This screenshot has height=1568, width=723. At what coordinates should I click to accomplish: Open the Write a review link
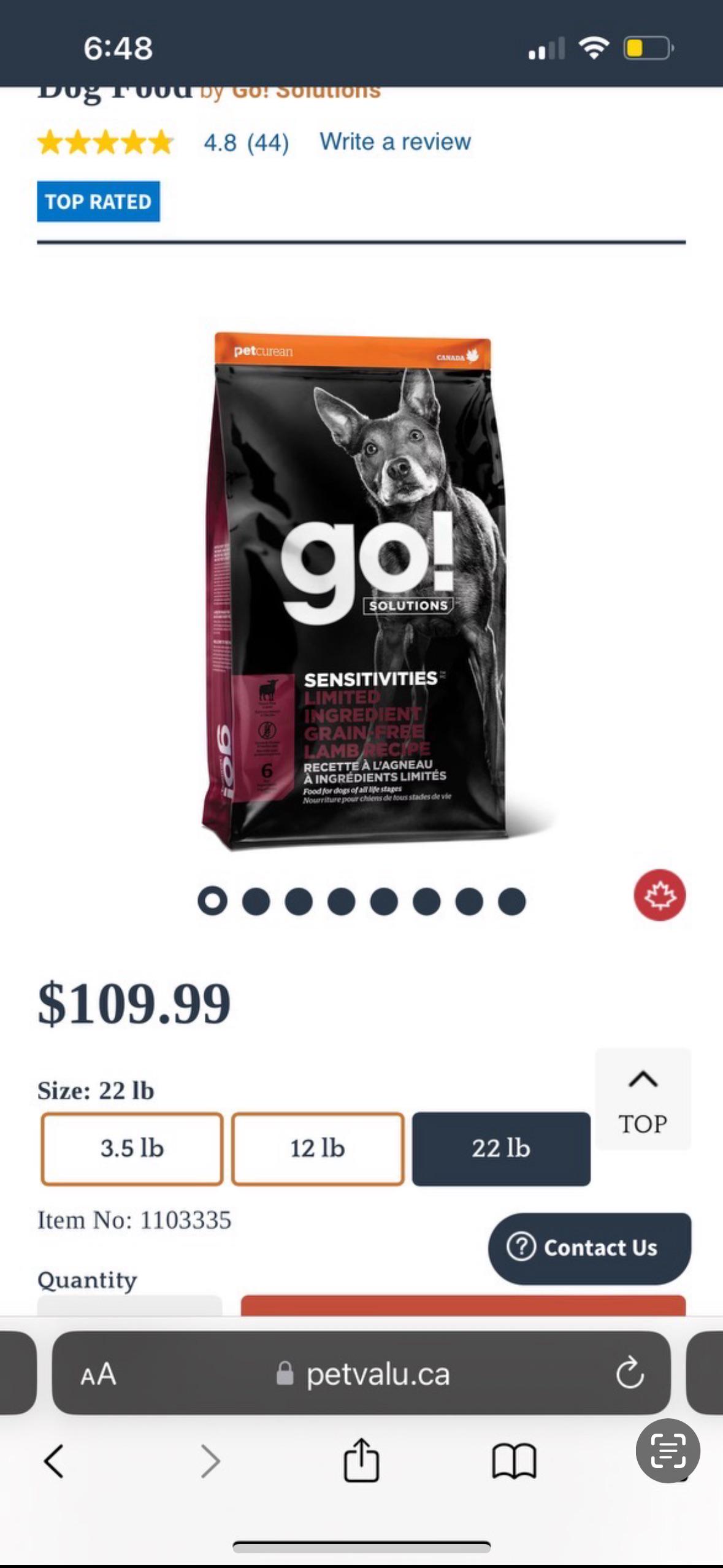coord(394,142)
